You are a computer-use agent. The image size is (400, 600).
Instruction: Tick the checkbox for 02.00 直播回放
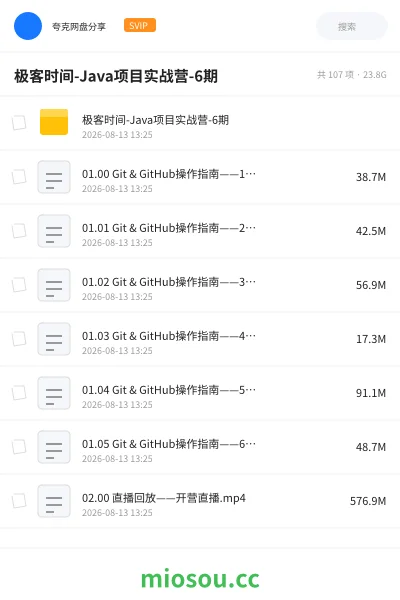pyautogui.click(x=19, y=501)
